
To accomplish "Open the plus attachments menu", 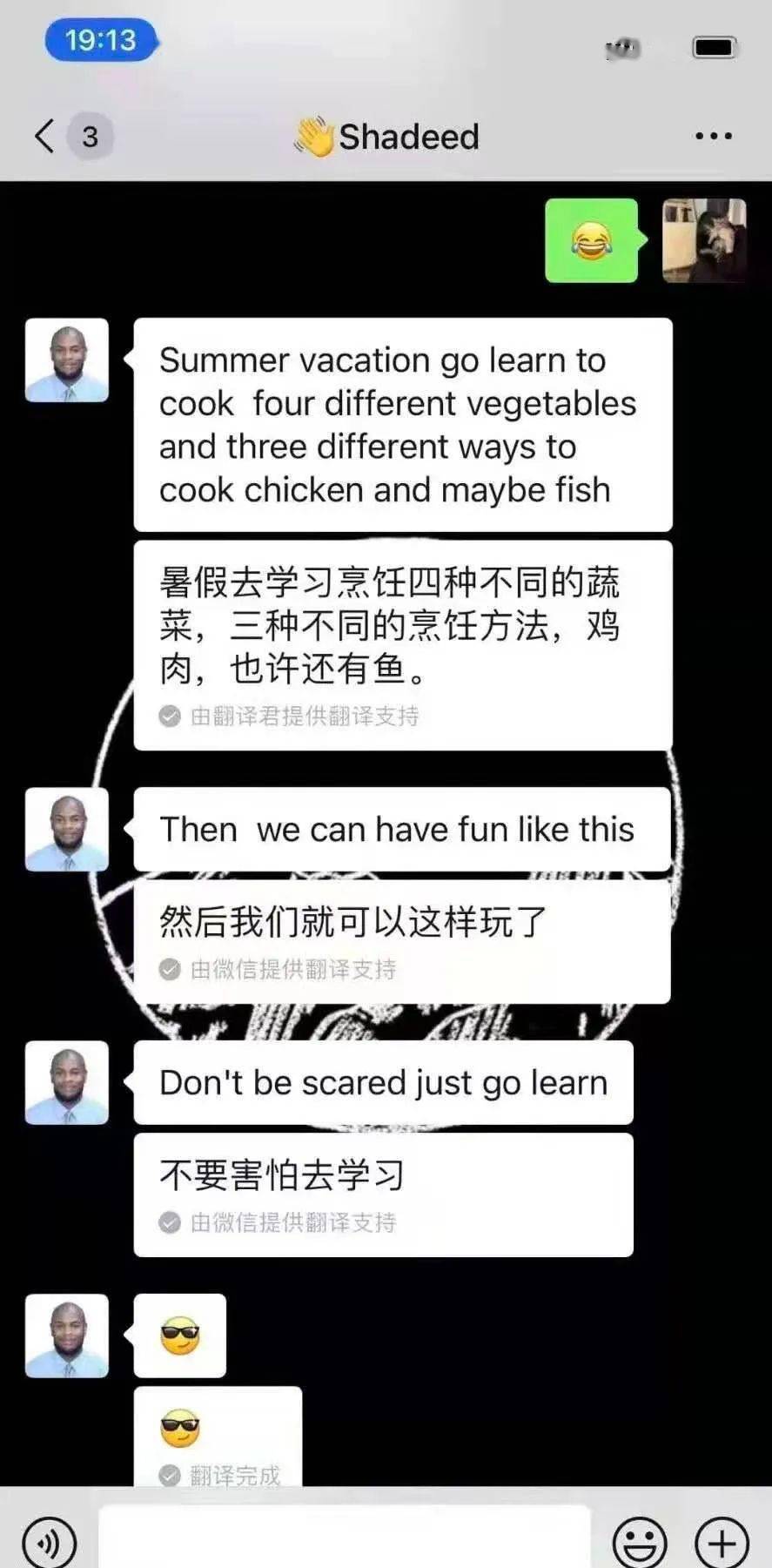I will (x=722, y=1543).
